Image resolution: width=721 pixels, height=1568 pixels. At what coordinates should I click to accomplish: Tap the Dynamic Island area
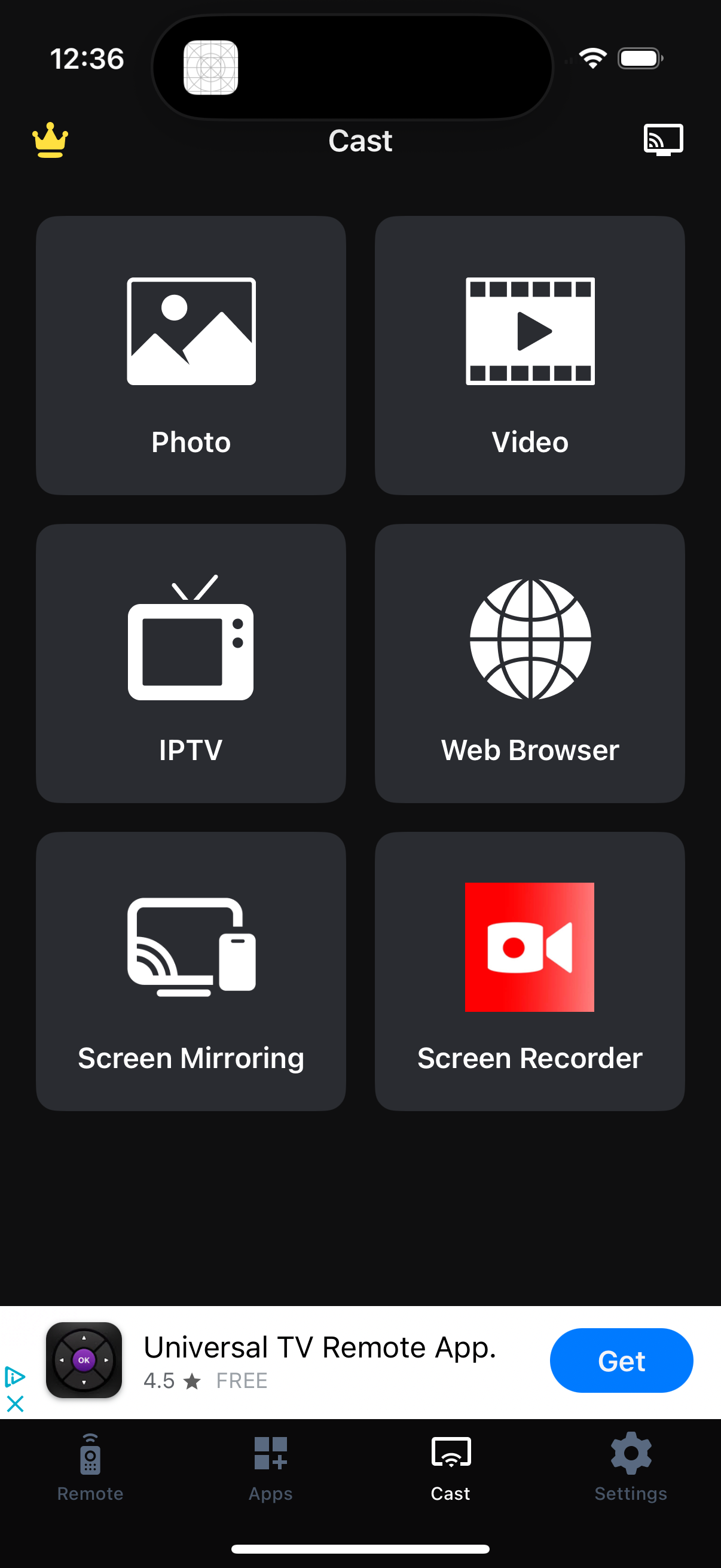pos(355,67)
